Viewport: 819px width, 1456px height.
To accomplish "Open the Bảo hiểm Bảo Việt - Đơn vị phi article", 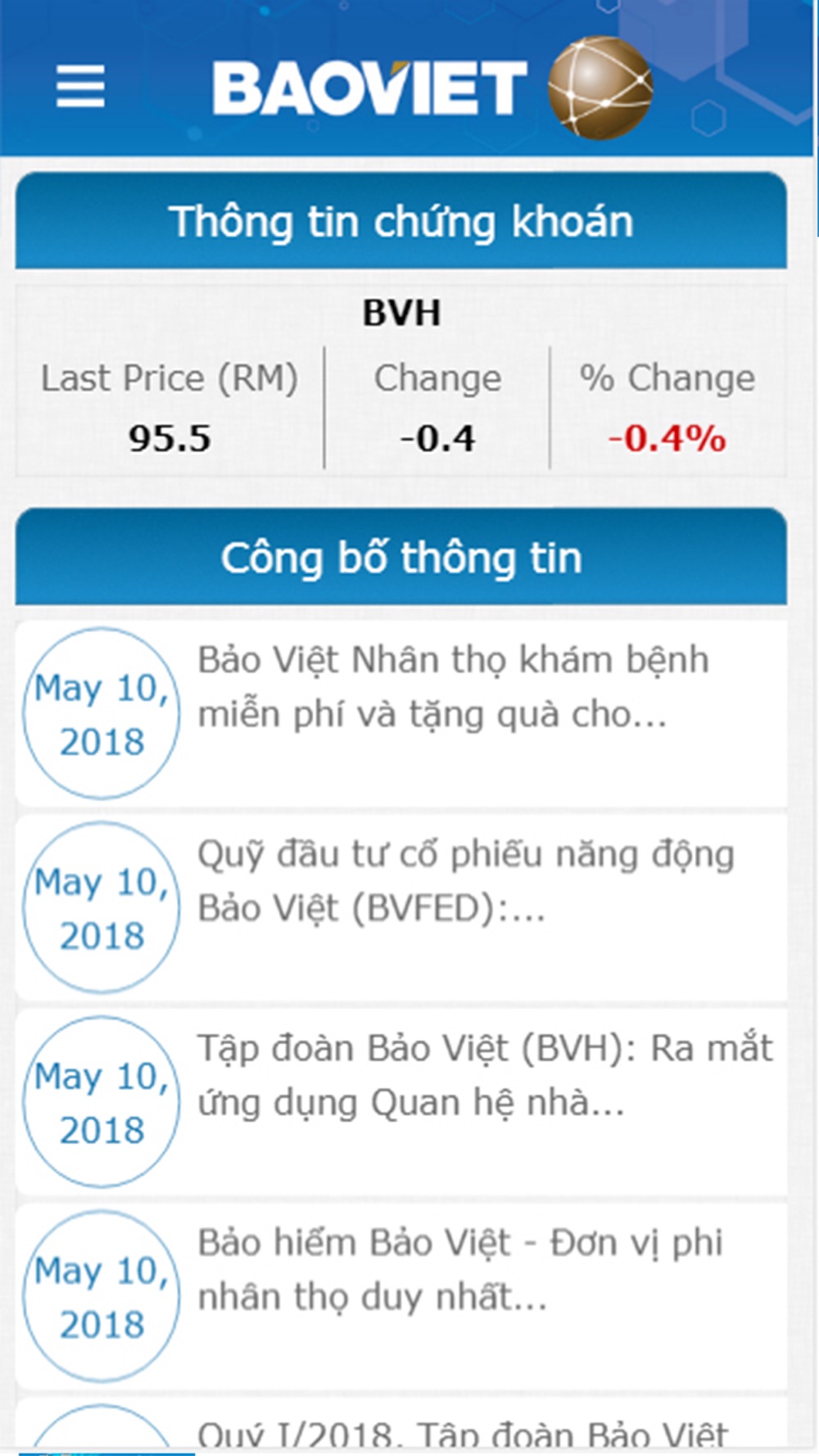I will click(x=401, y=1295).
